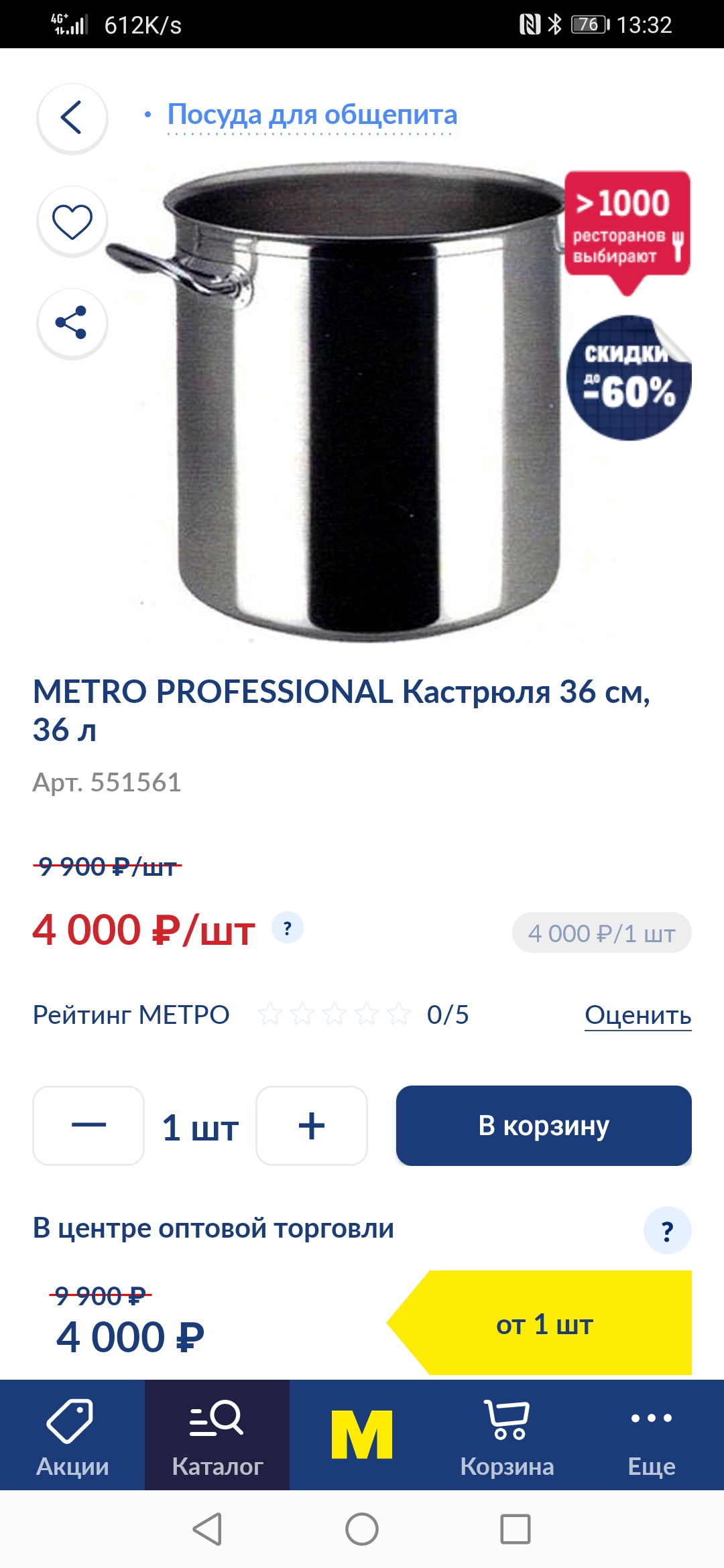Switch to the Акции tab
The height and width of the screenshot is (1568, 724).
tap(72, 1435)
